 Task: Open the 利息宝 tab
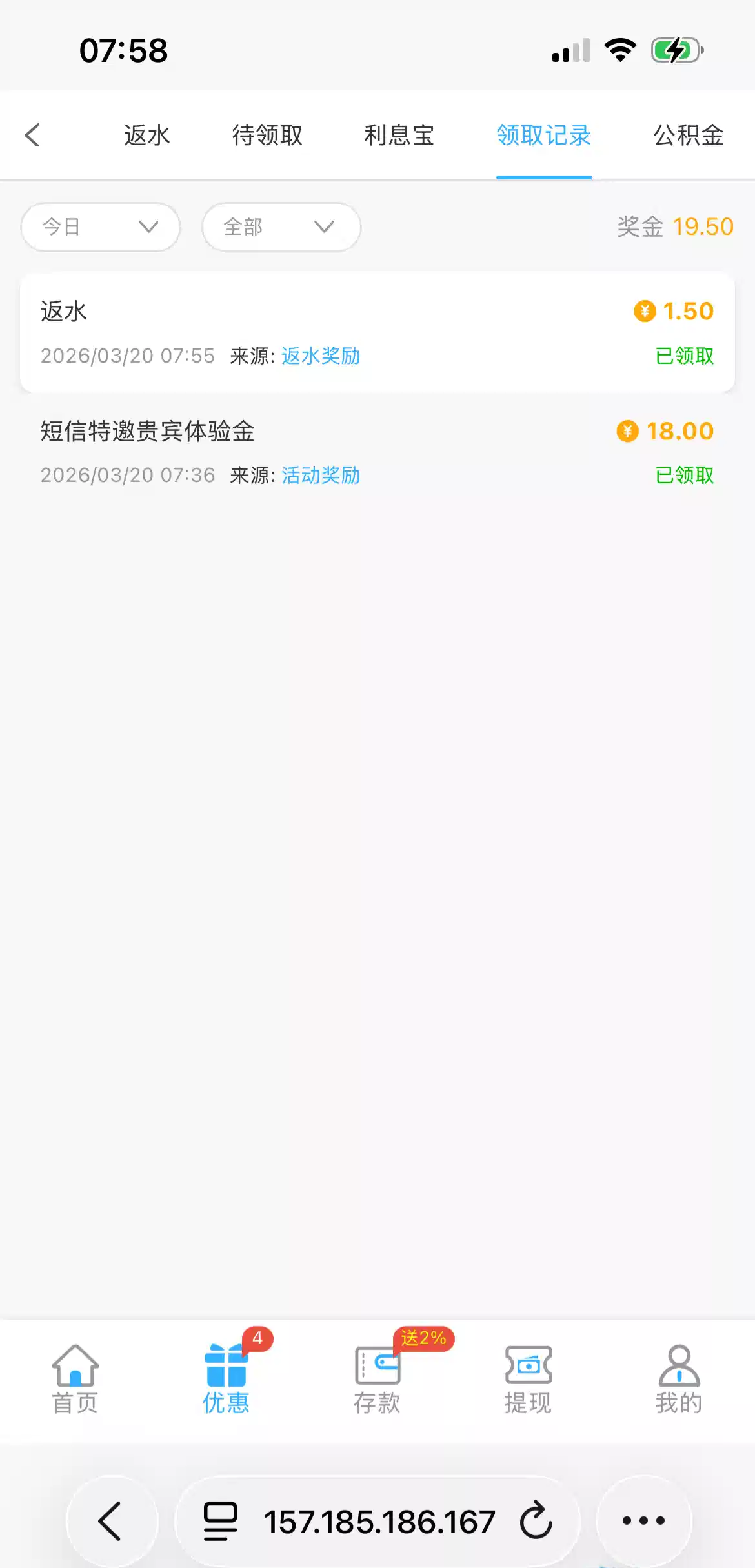click(x=399, y=136)
